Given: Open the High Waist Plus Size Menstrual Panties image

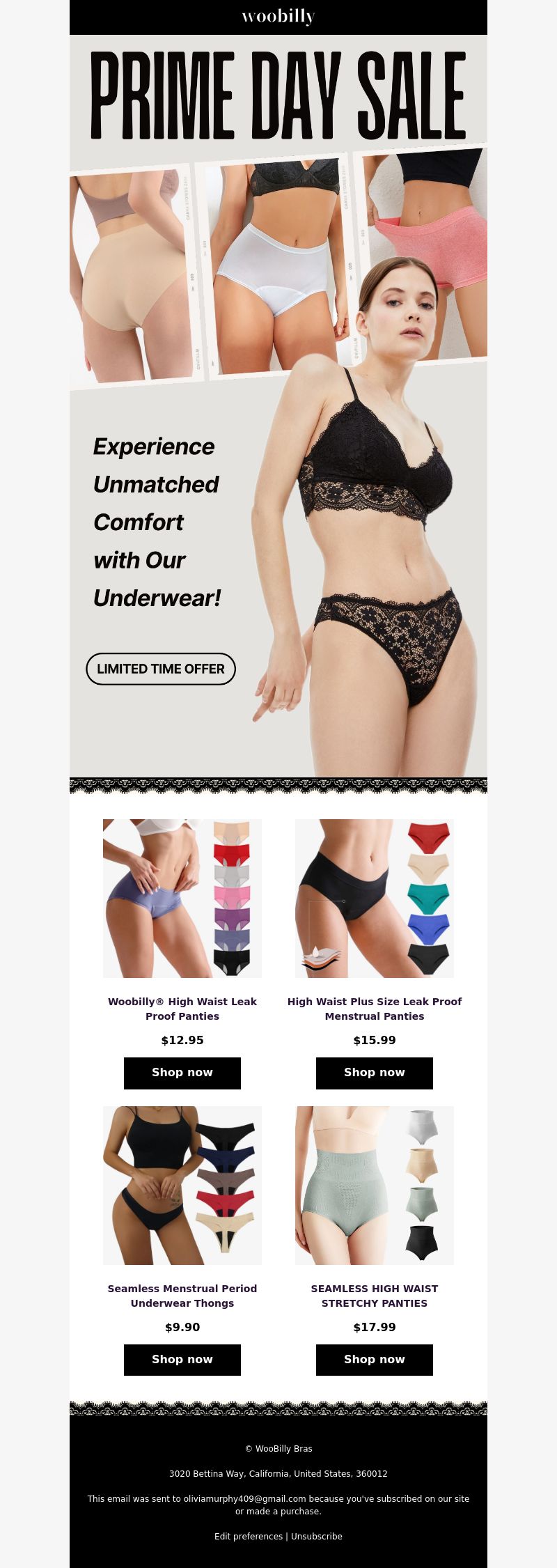Looking at the screenshot, I should click(375, 899).
